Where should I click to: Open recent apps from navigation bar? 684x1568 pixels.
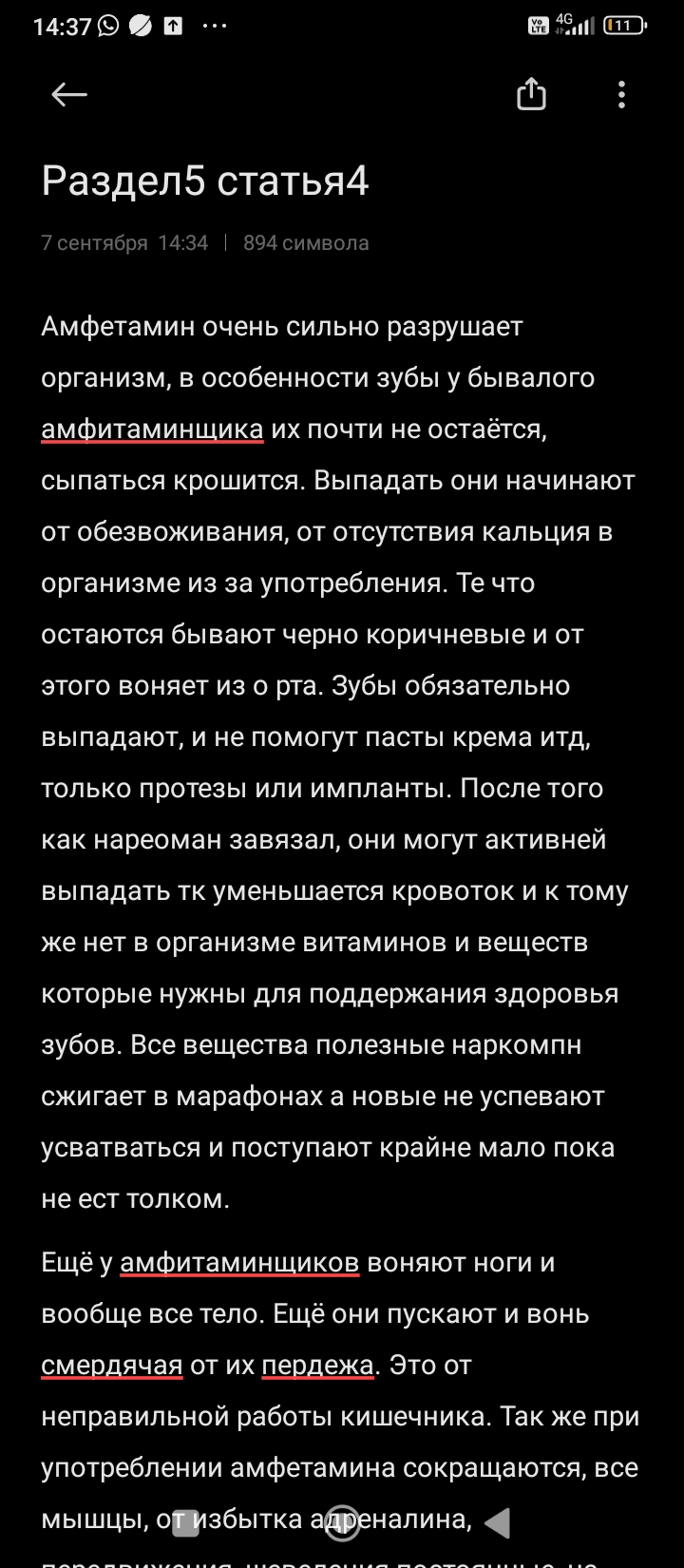coord(185,1522)
